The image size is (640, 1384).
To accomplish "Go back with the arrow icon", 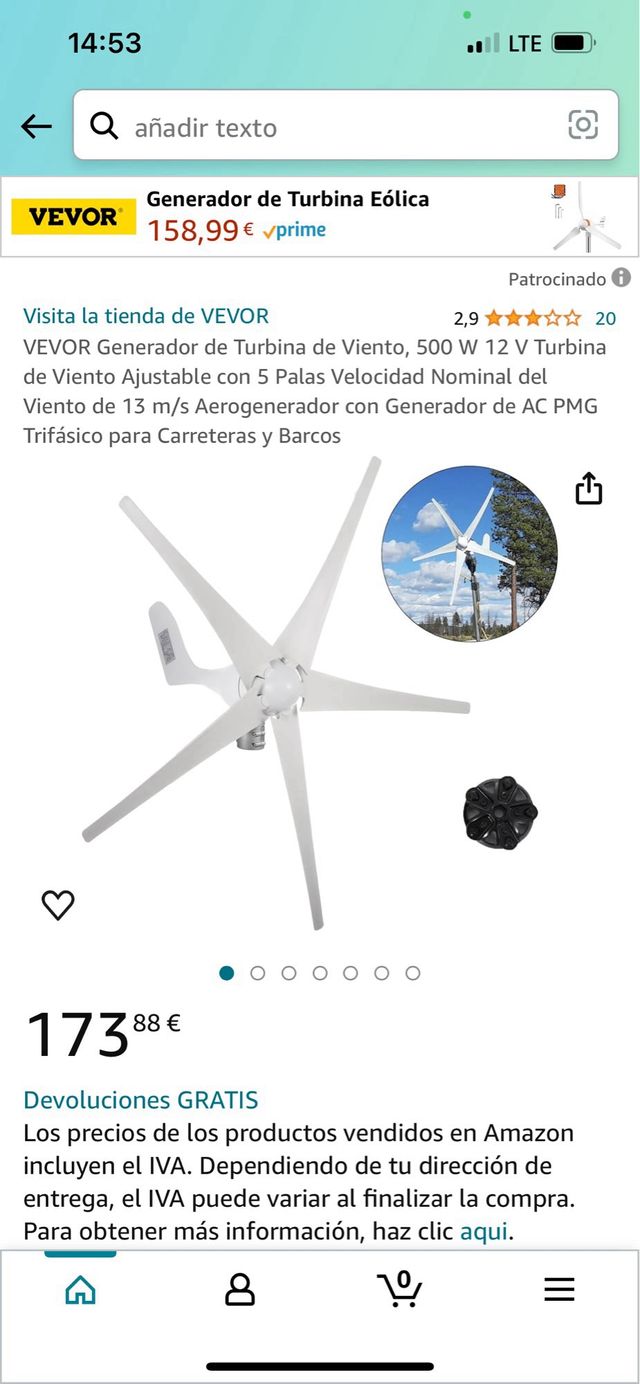I will 36,126.
